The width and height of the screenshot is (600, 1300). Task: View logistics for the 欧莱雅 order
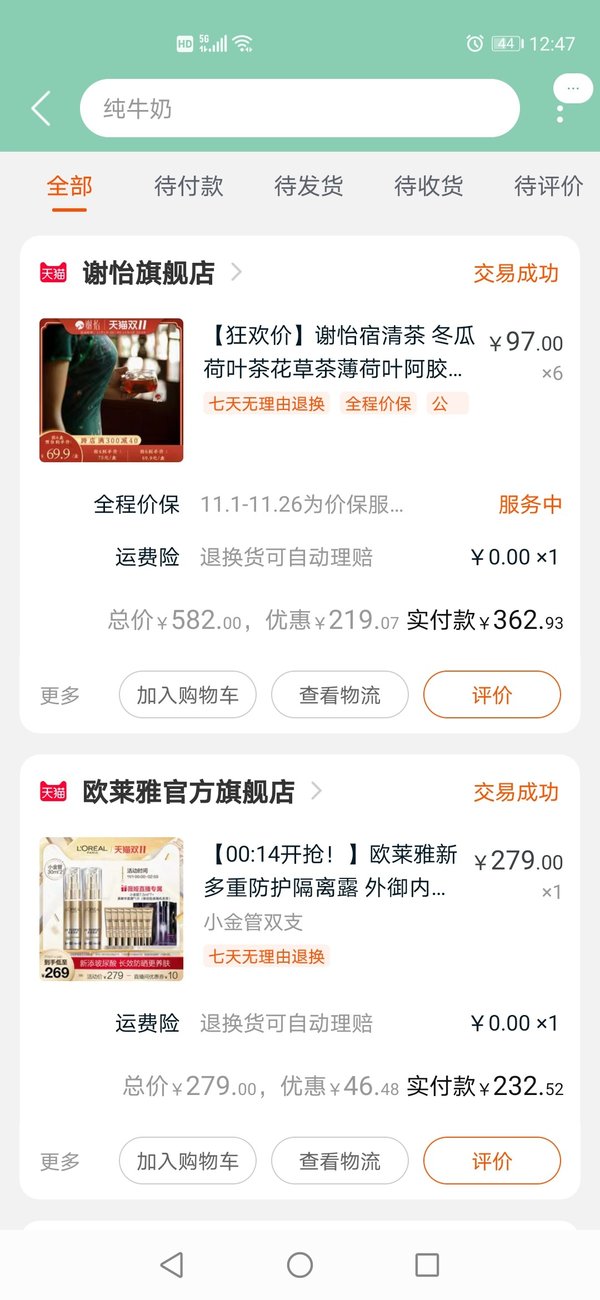340,1160
